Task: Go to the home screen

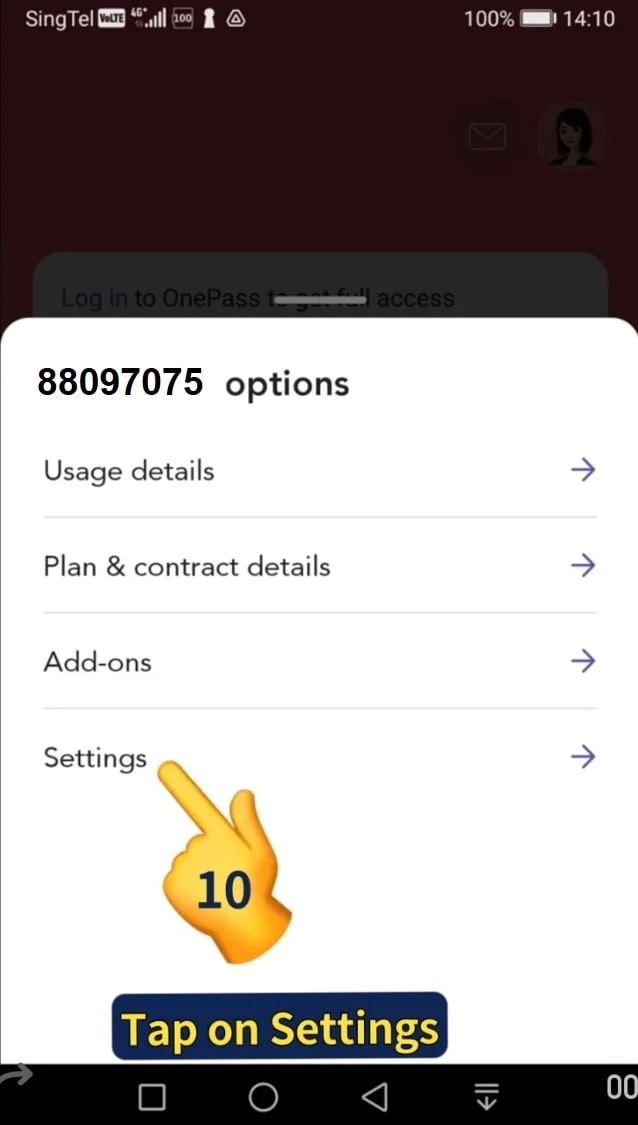Action: coord(263,1097)
